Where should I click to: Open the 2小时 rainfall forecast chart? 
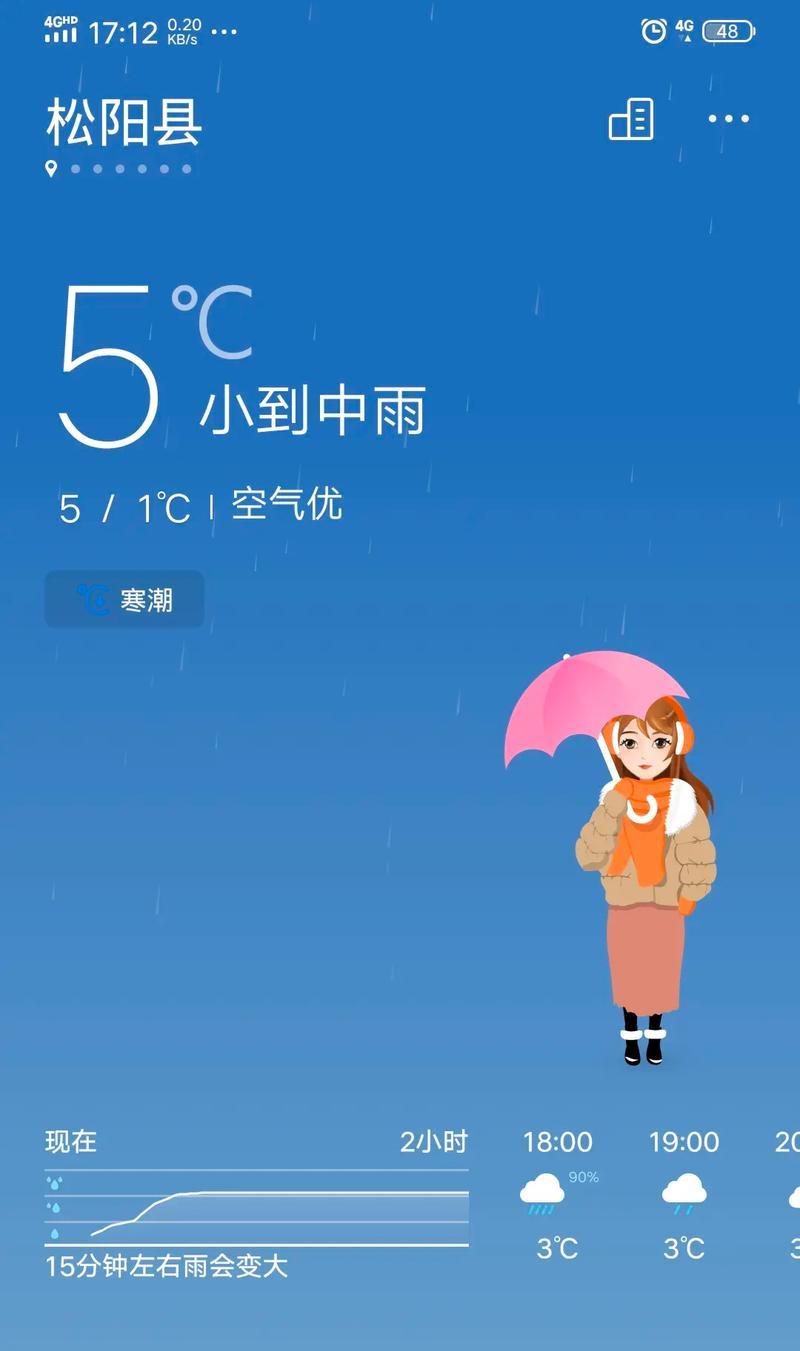pos(256,1207)
